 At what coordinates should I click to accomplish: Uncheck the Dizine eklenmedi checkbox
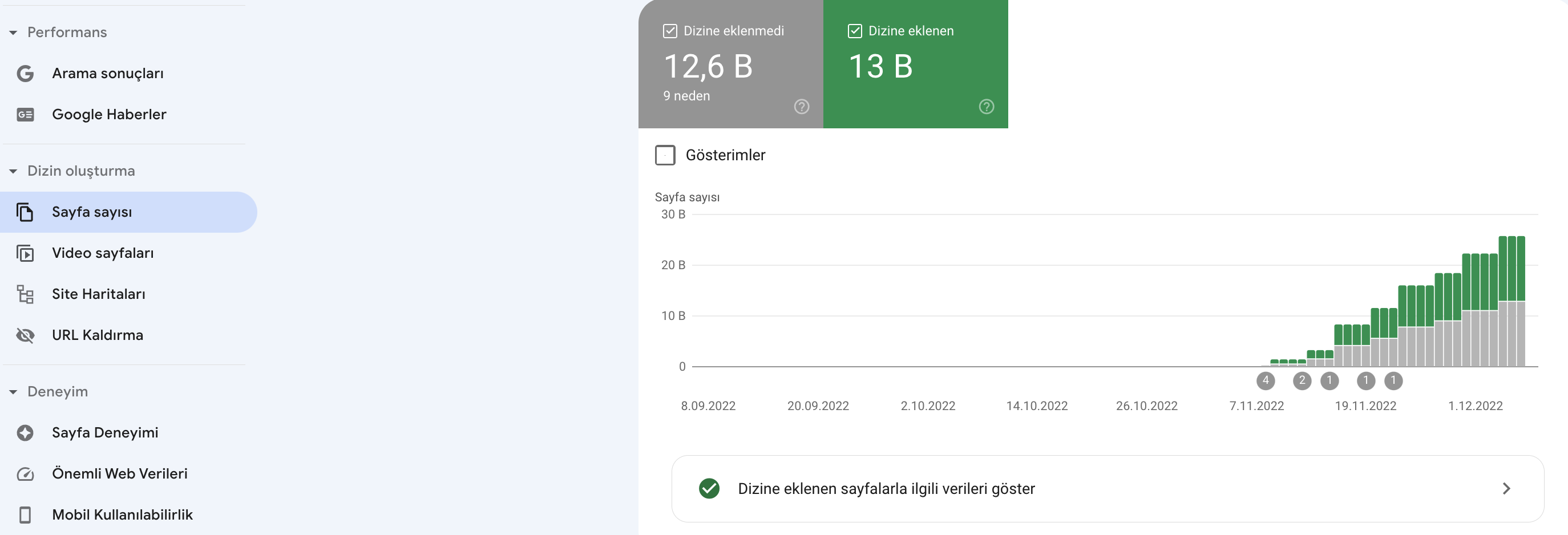669,31
